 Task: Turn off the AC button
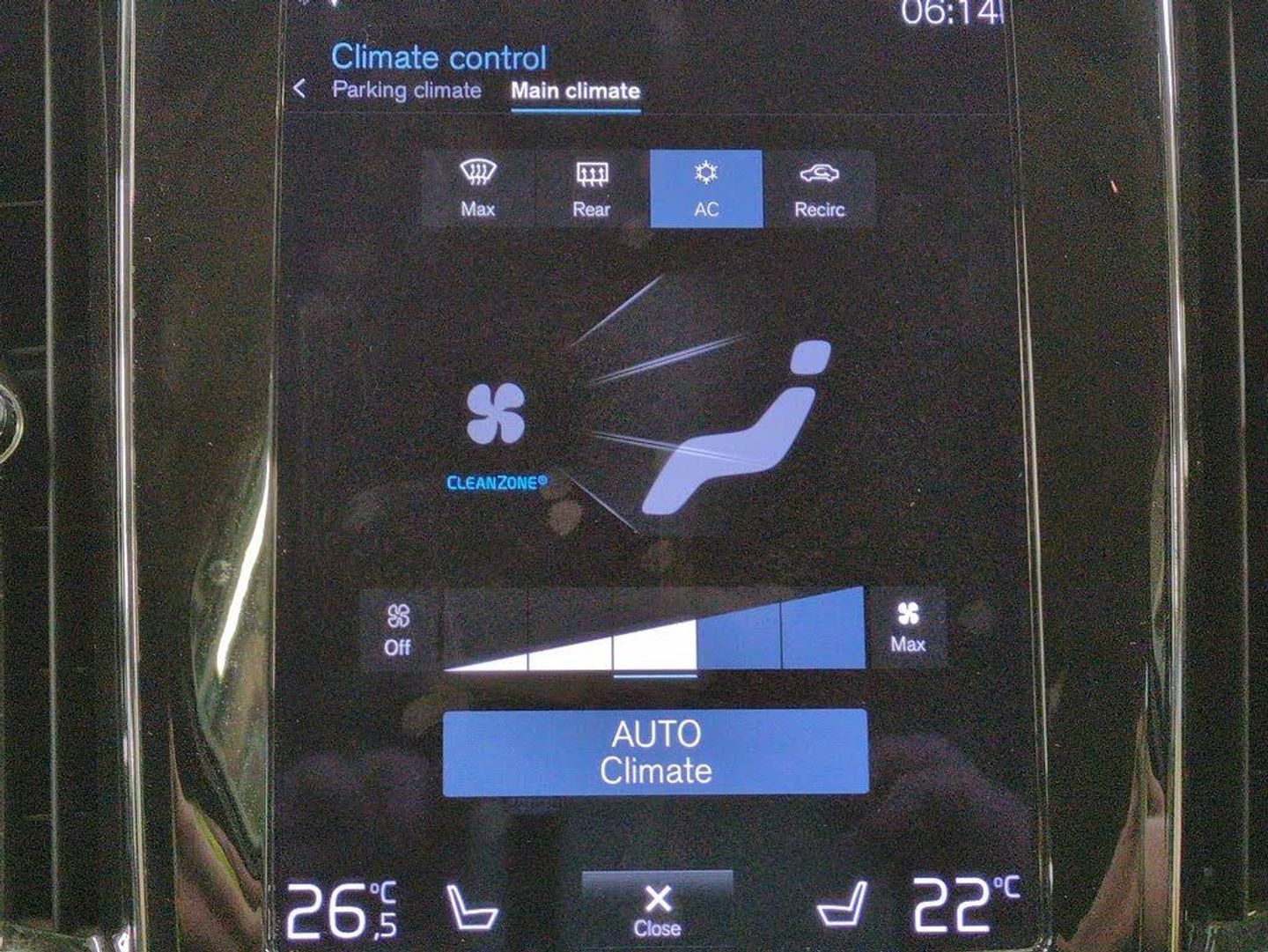click(x=706, y=188)
